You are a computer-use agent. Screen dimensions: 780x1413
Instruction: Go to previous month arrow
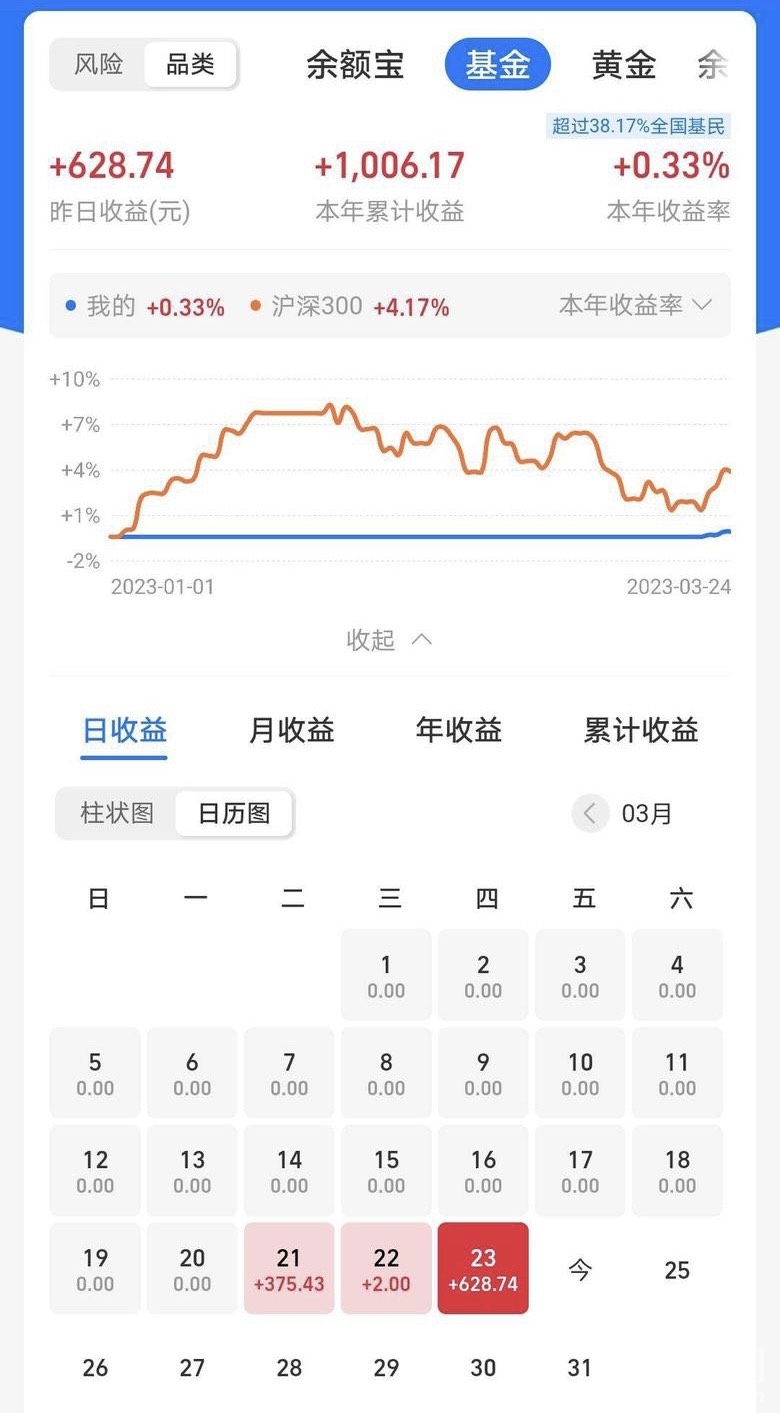[590, 814]
